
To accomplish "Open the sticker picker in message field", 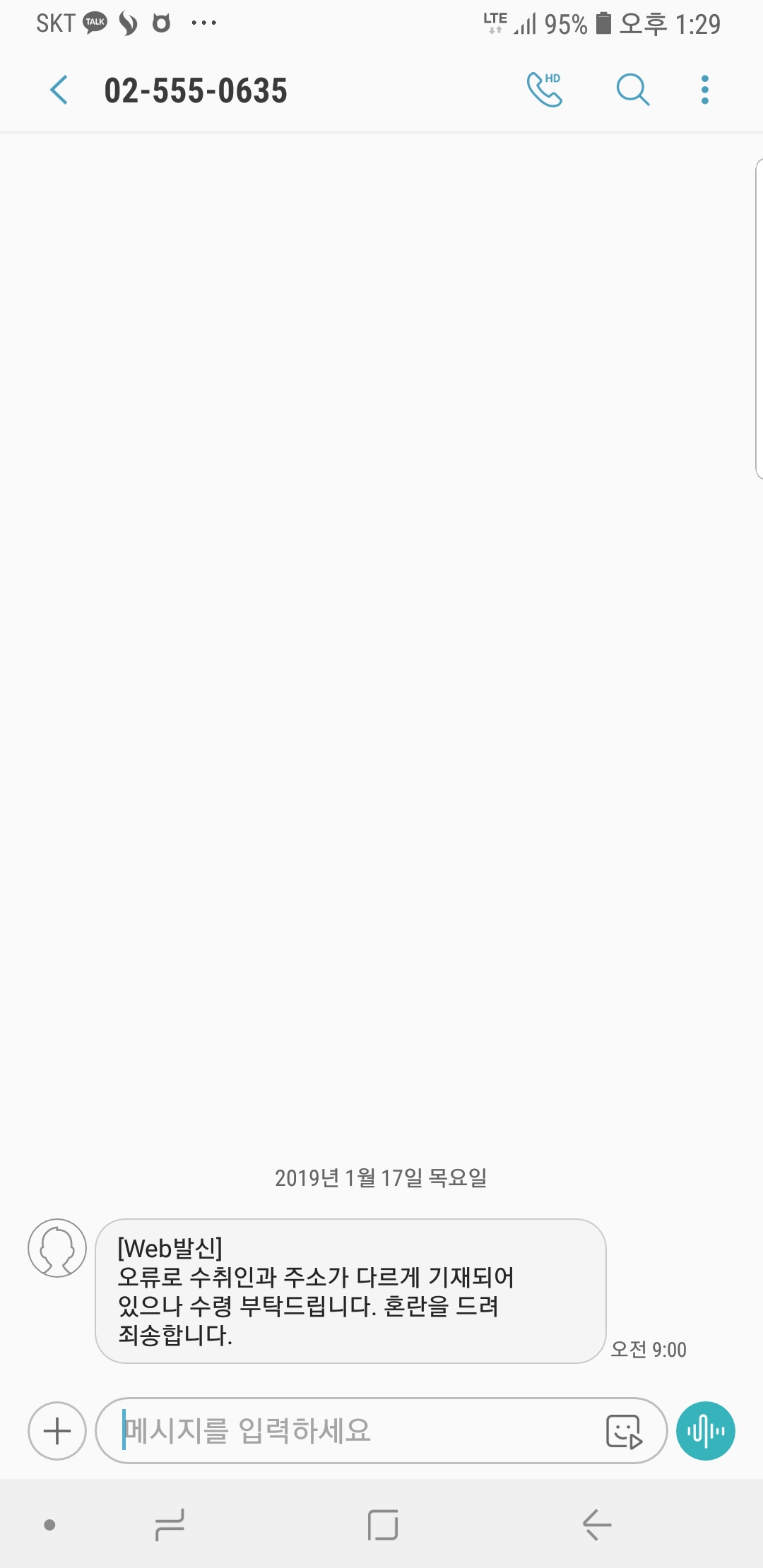I will point(624,1432).
